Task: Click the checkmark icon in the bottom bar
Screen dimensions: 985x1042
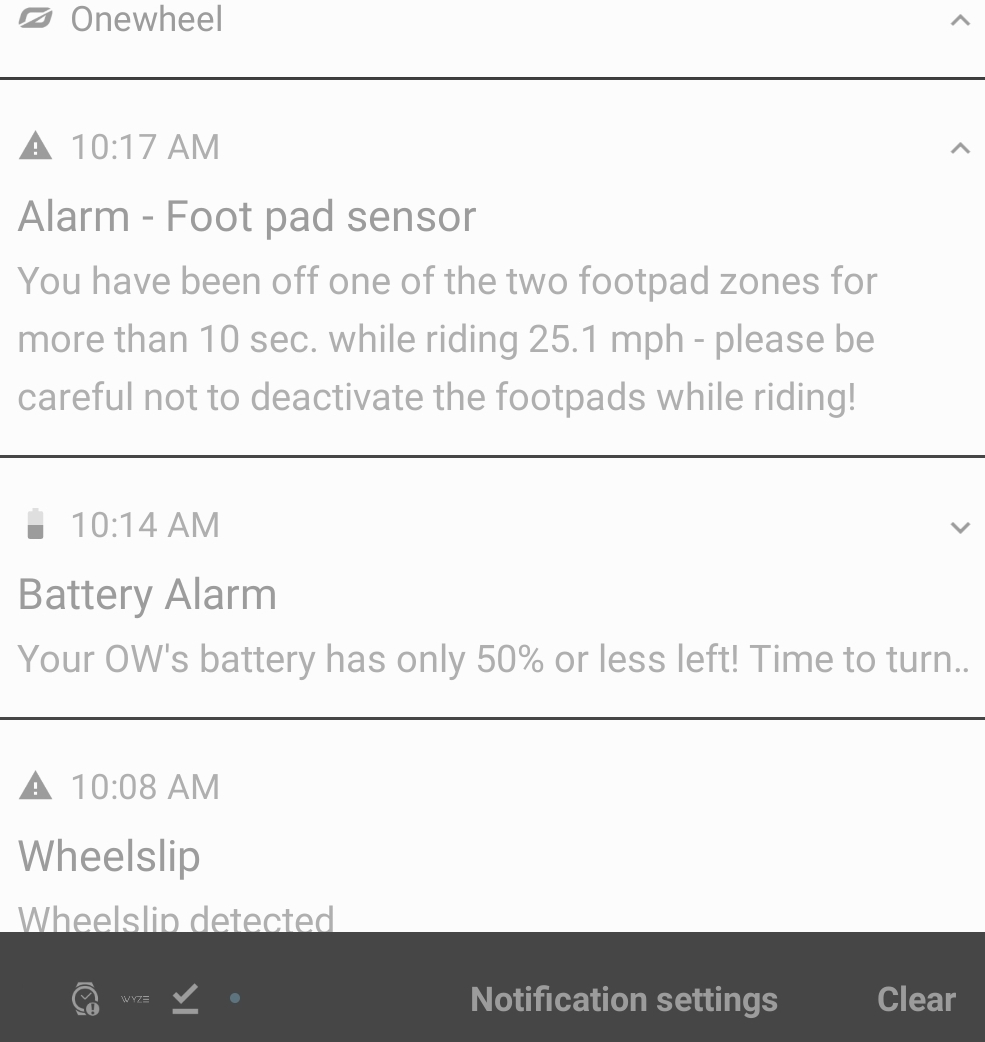Action: (x=184, y=998)
